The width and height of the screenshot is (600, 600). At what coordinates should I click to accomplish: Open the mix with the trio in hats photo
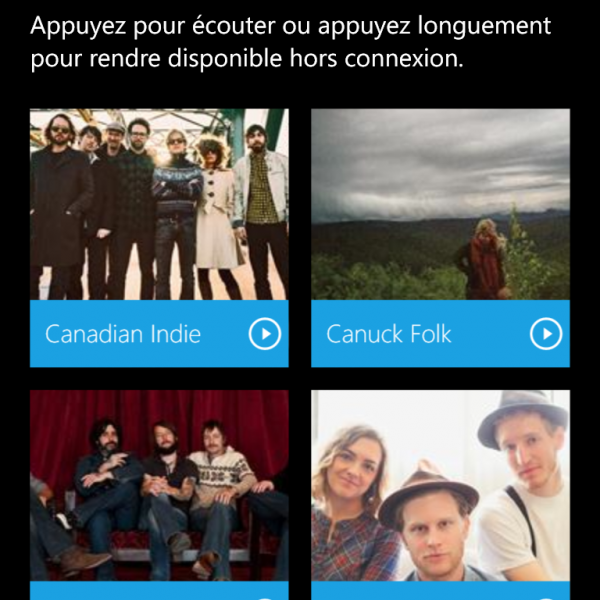click(x=440, y=485)
